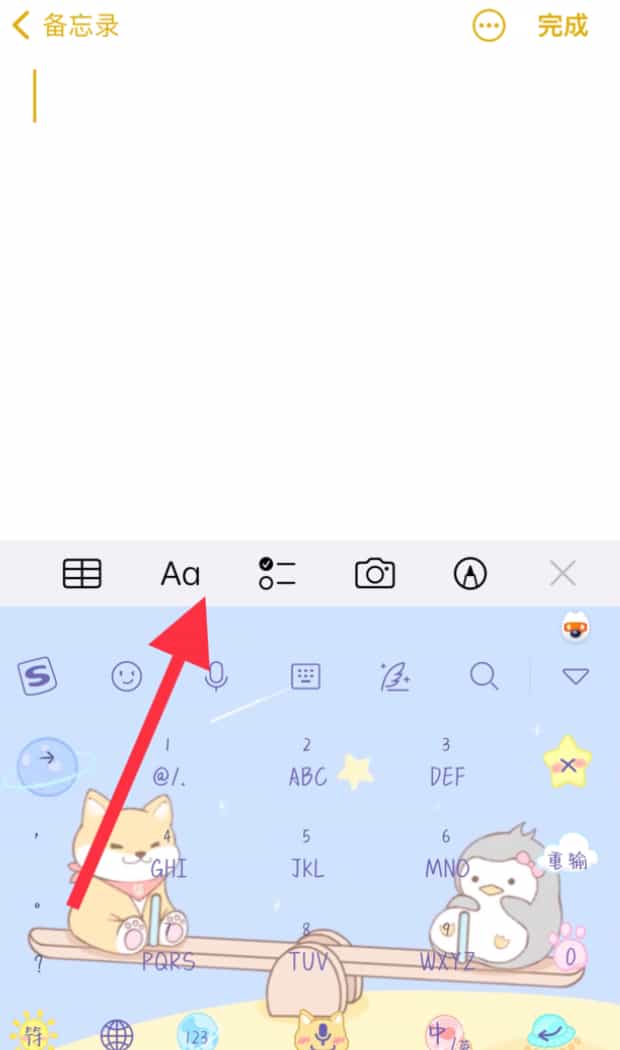The height and width of the screenshot is (1050, 620).
Task: Open the camera attachment option
Action: pyautogui.click(x=375, y=573)
